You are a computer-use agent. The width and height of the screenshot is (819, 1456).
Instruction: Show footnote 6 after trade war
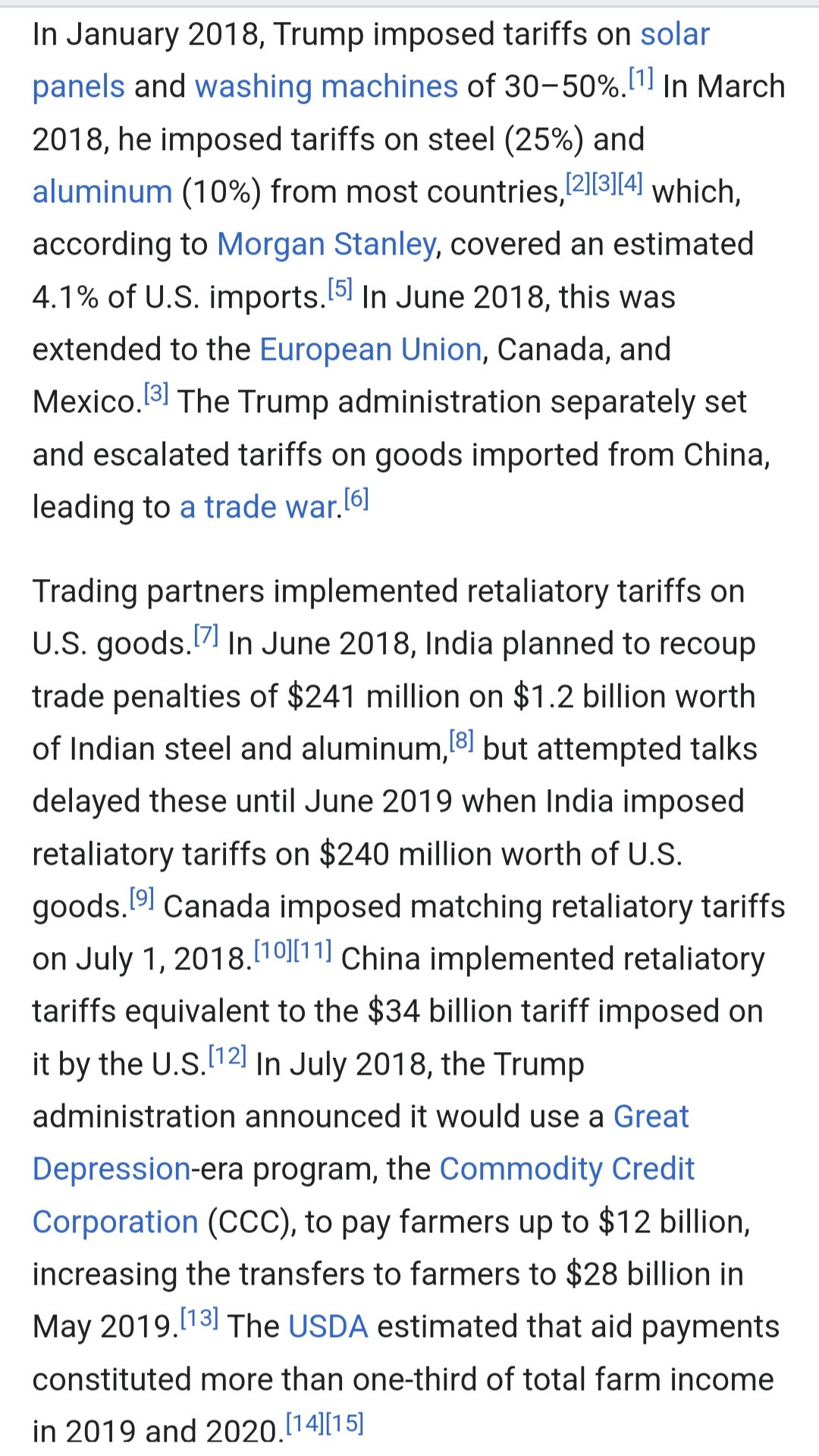pos(356,498)
